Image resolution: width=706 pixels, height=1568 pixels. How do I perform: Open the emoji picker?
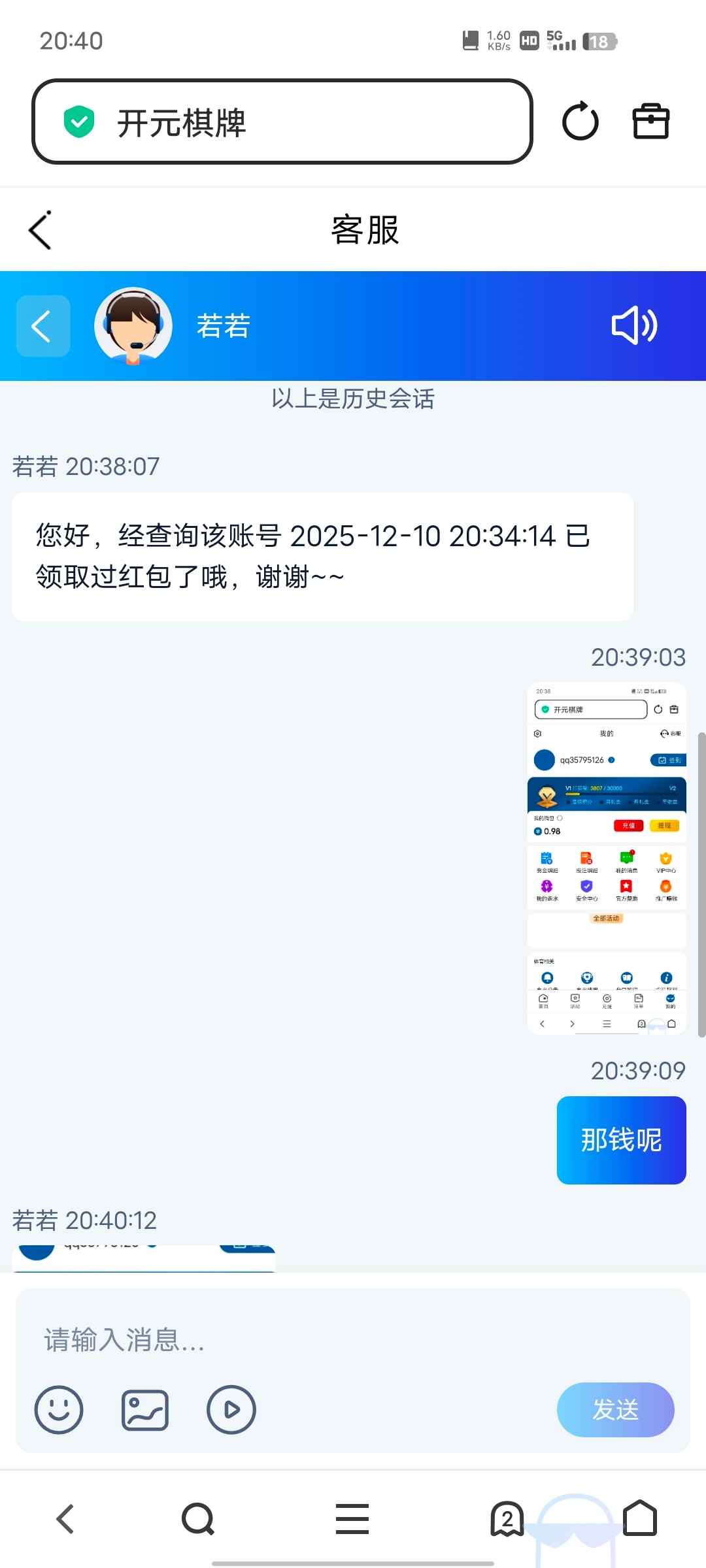[59, 1410]
